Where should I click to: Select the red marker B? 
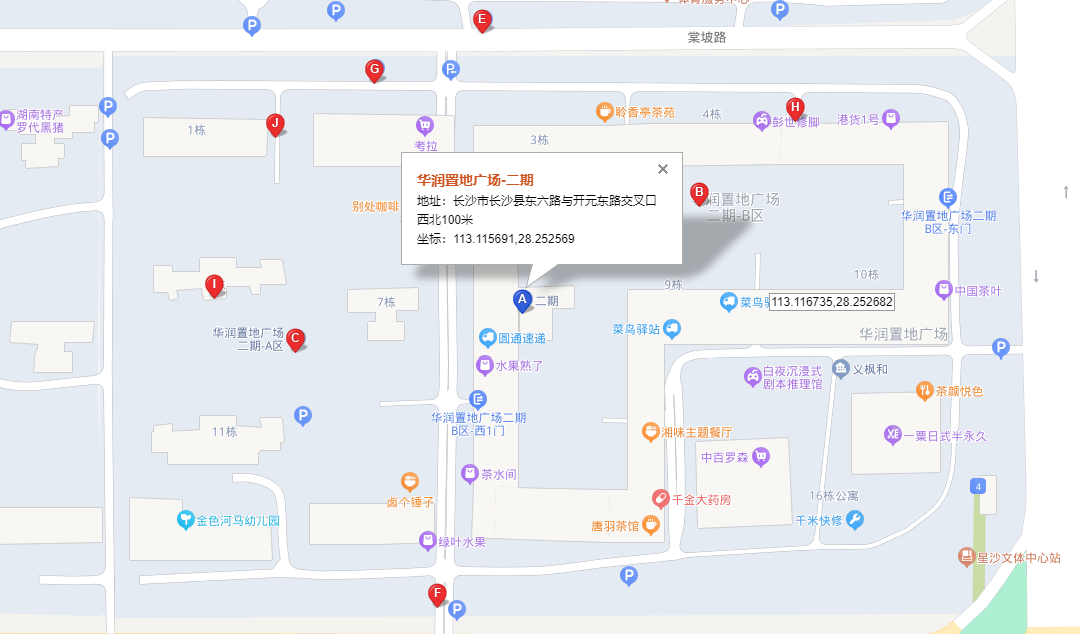[x=700, y=192]
